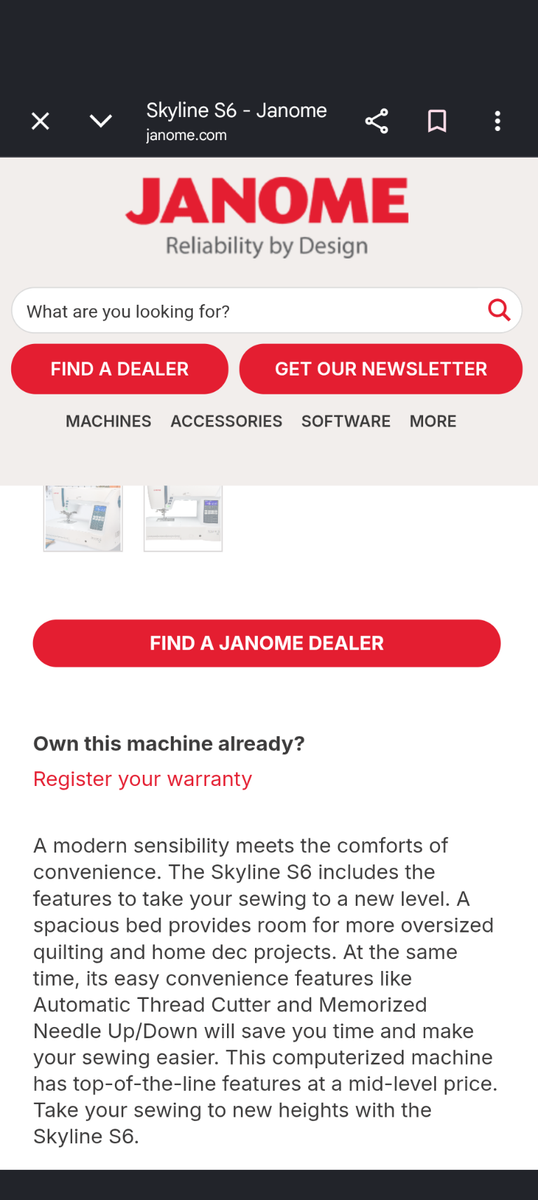Follow the Register your warranty link

(x=142, y=779)
